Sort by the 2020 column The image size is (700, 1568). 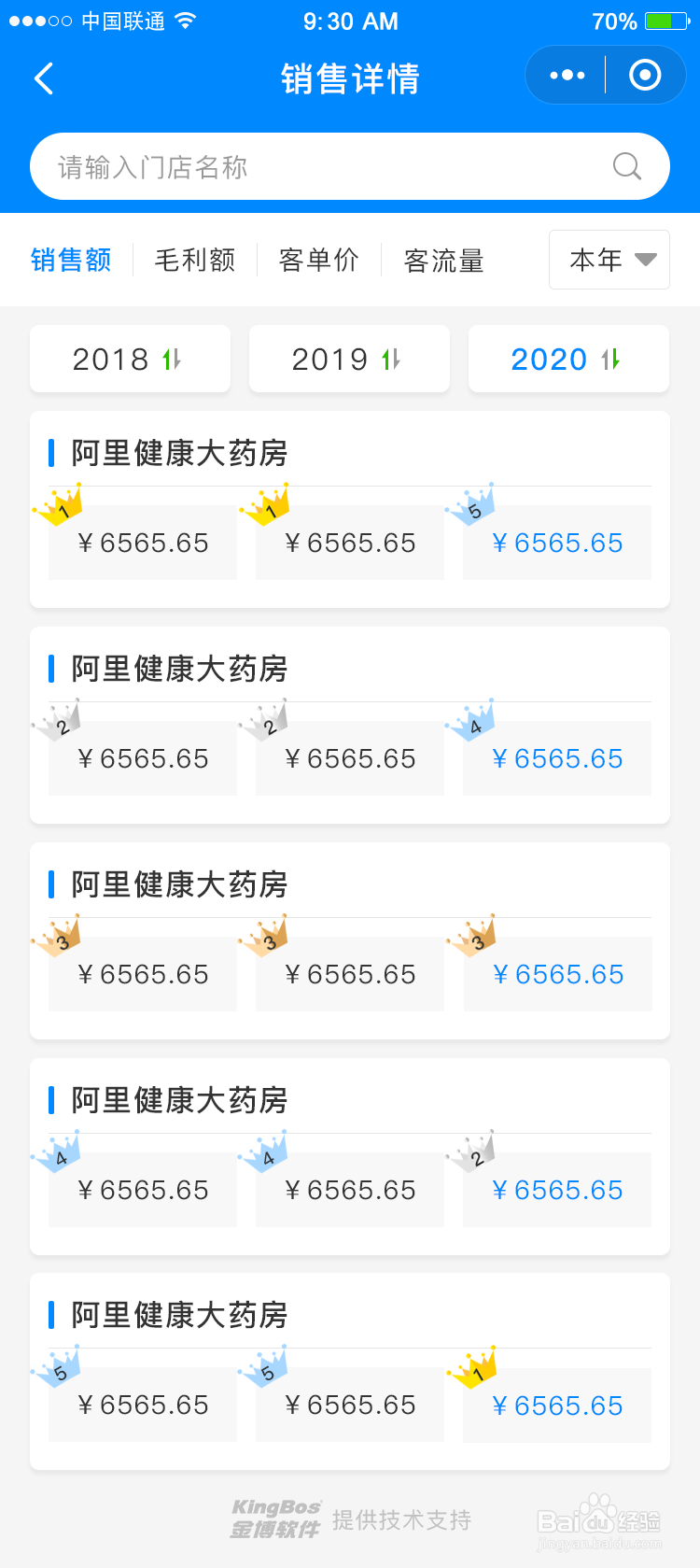coord(568,359)
